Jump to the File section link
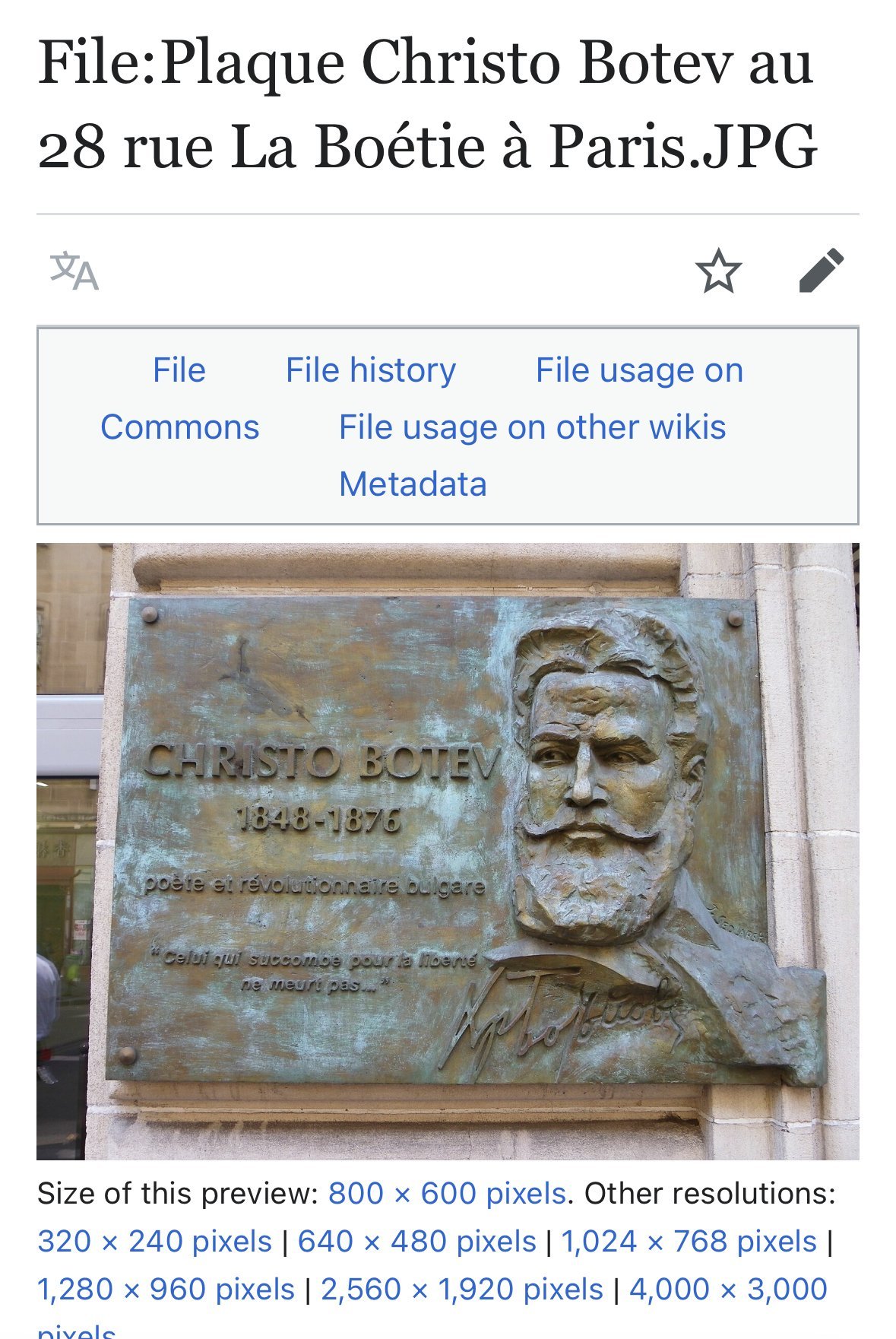896x1339 pixels. tap(179, 371)
